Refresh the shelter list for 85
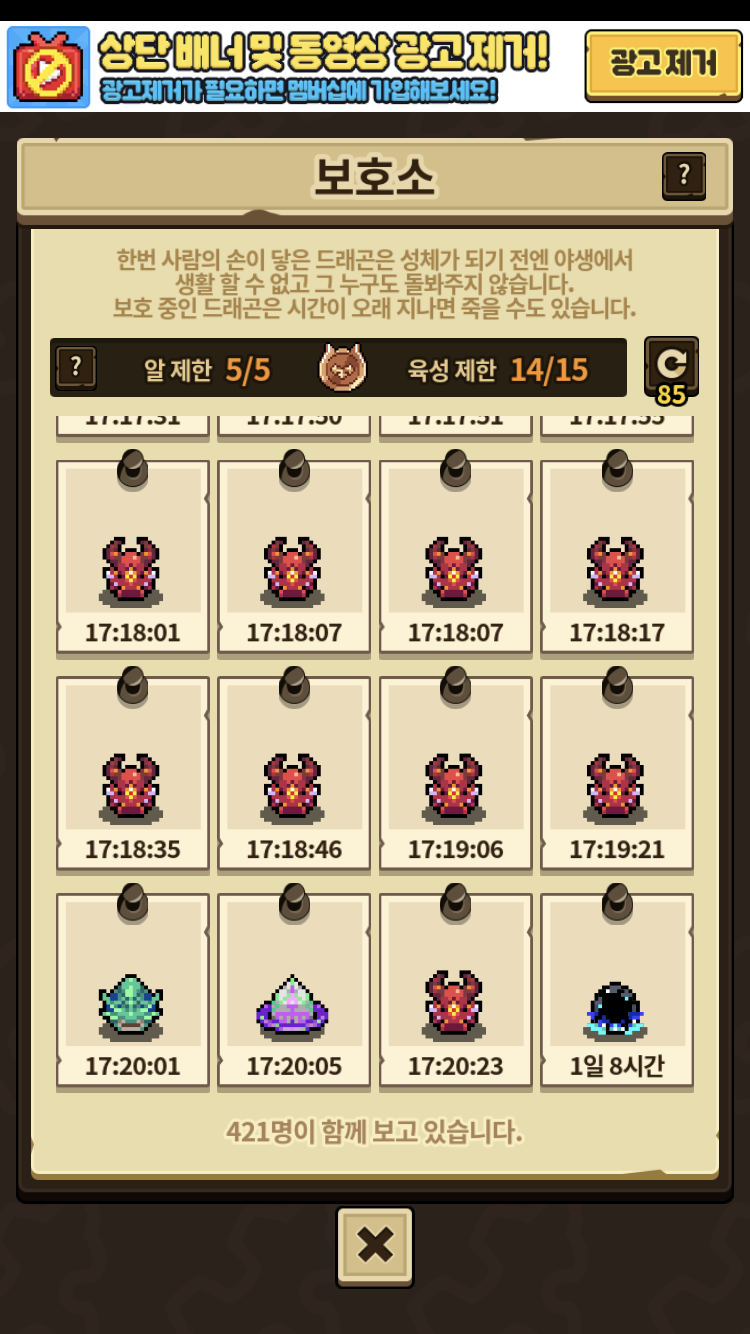The width and height of the screenshot is (750, 1334). click(x=671, y=366)
